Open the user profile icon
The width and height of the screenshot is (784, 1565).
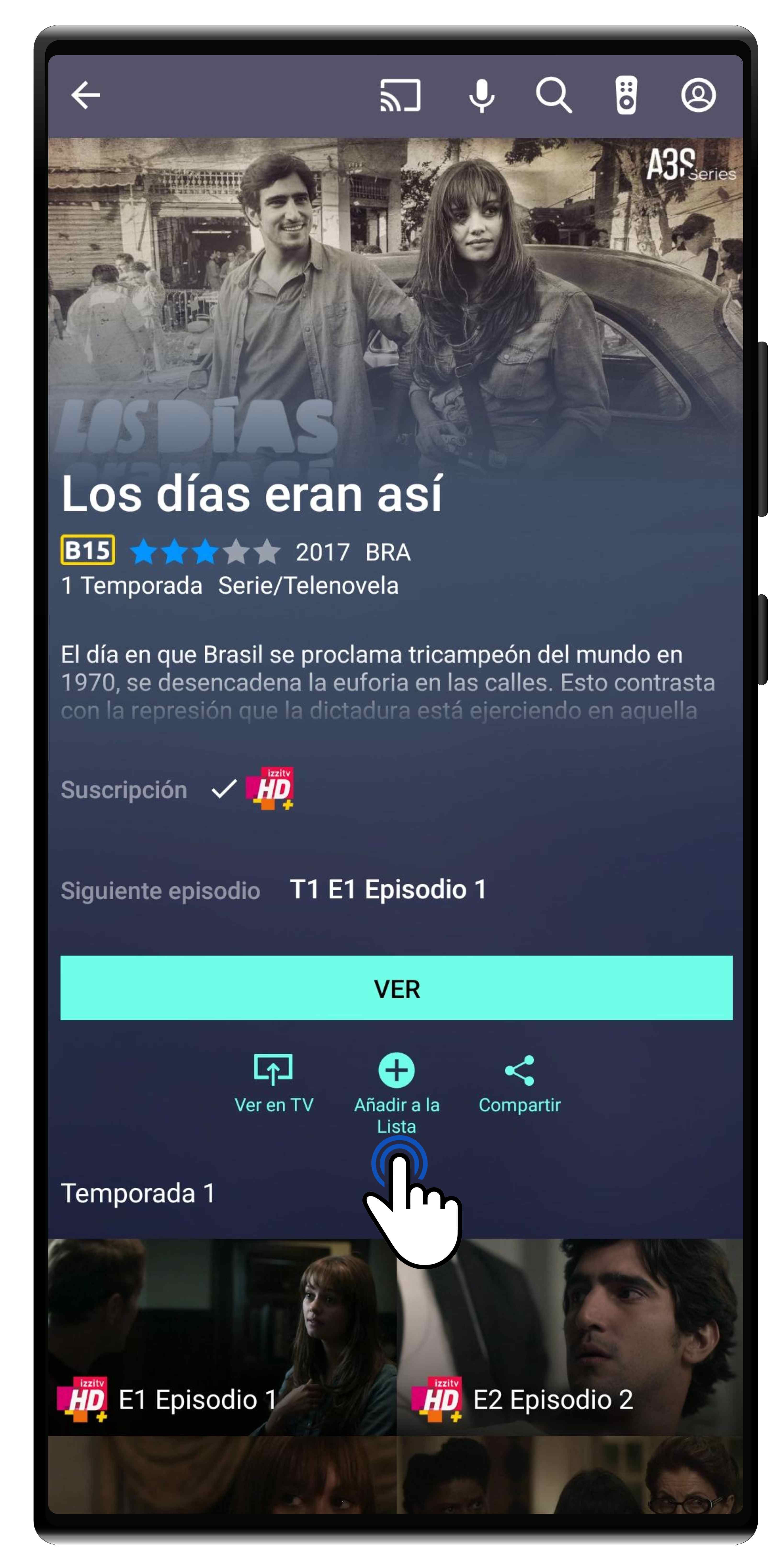[x=698, y=95]
